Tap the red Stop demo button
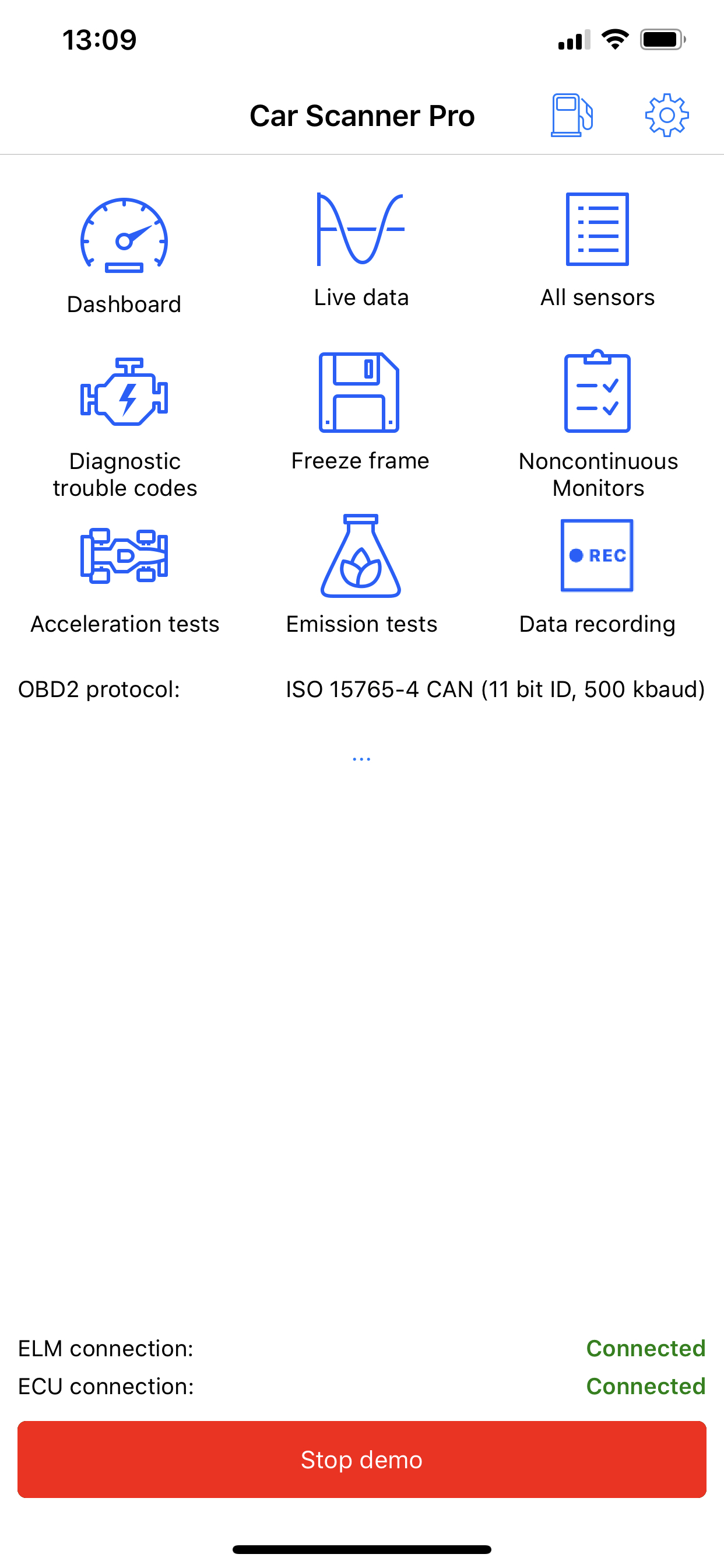724x1568 pixels. (x=362, y=1459)
